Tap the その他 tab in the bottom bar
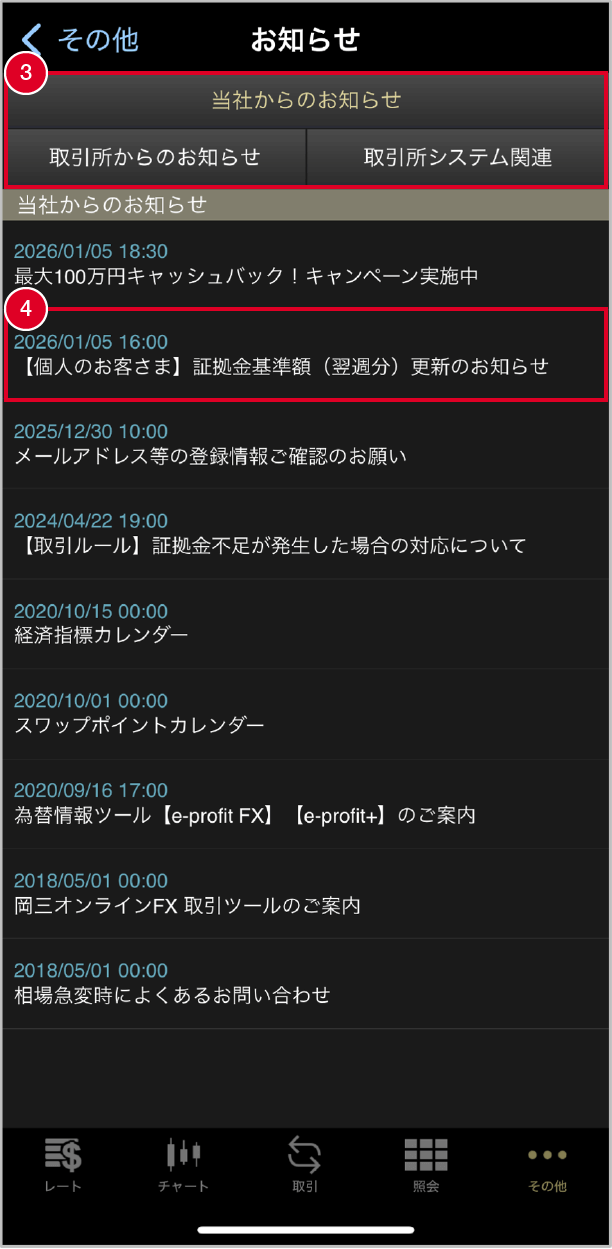The image size is (612, 1249). pyautogui.click(x=547, y=1166)
